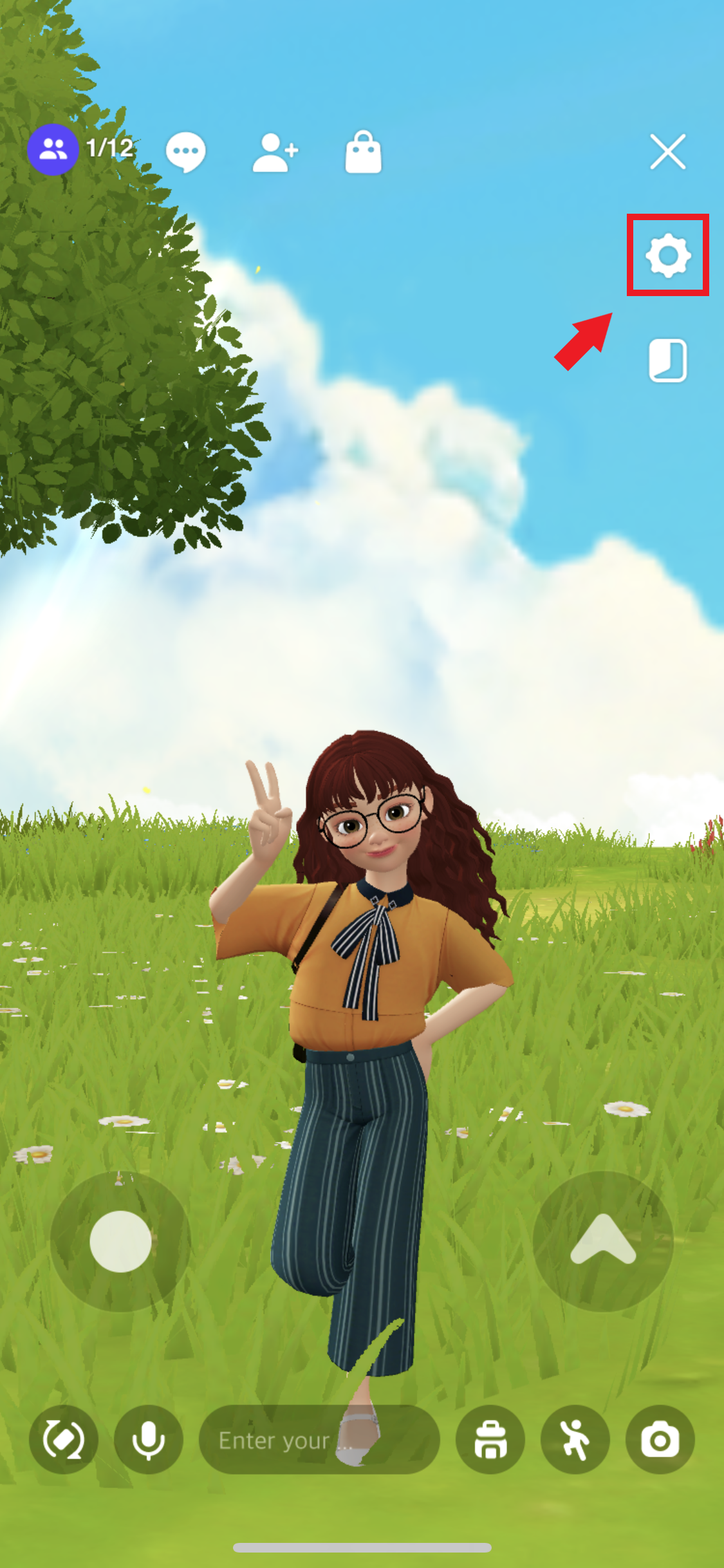This screenshot has width=724, height=1568.
Task: Rotate the screen orientation
Action: pyautogui.click(x=64, y=1439)
